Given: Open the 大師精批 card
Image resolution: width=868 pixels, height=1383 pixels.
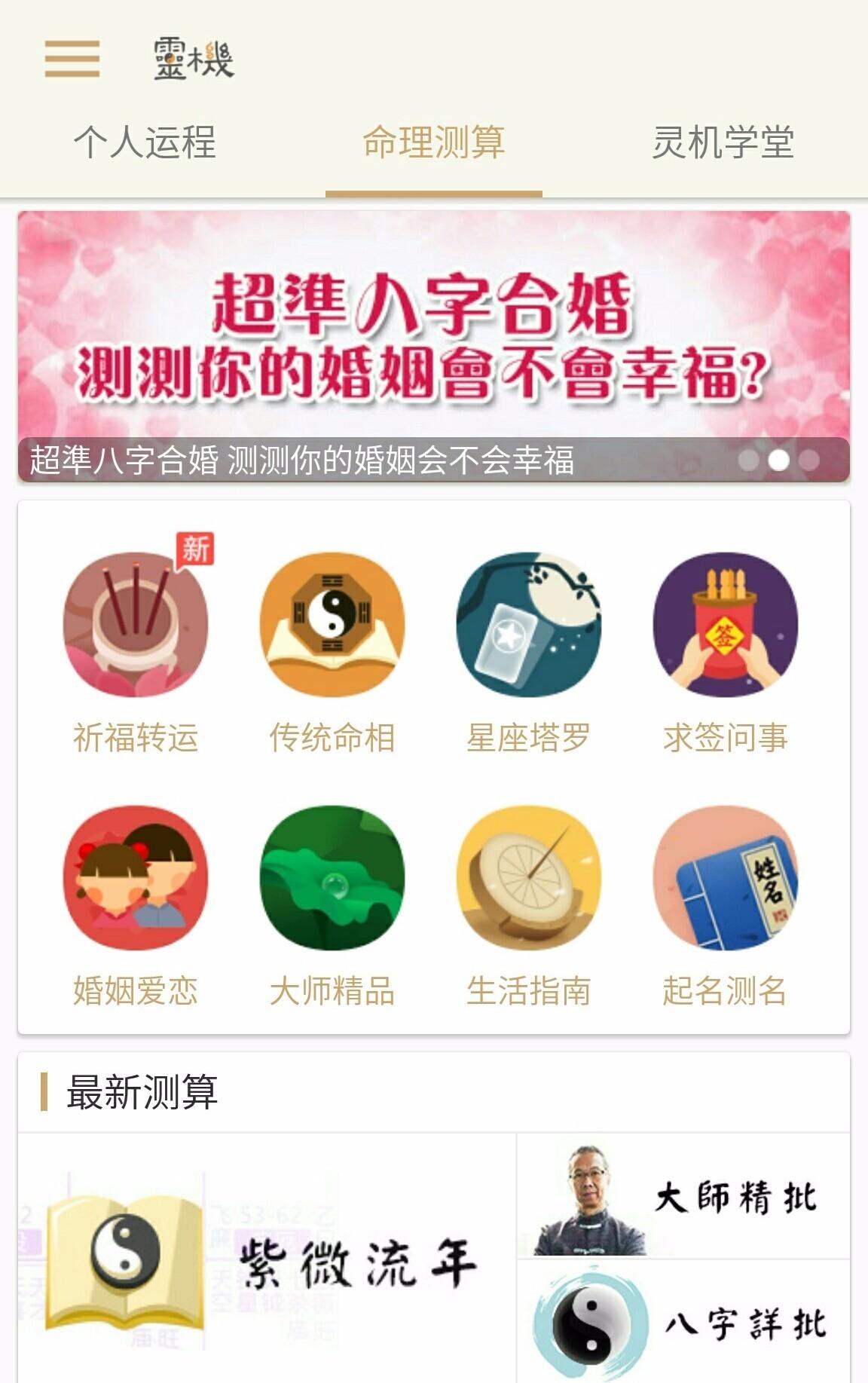Looking at the screenshot, I should pyautogui.click(x=683, y=1197).
